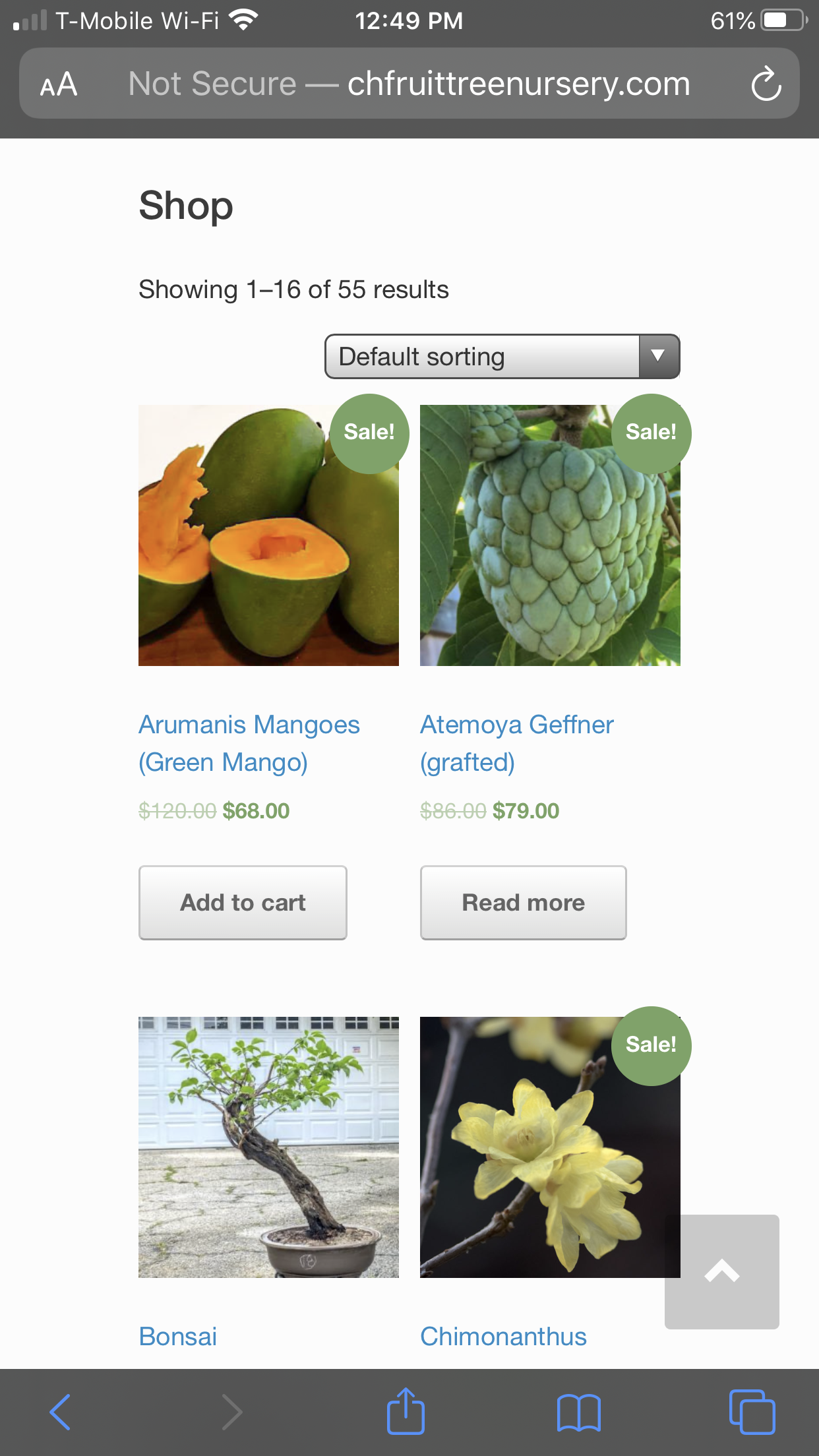
Task: Go back to the previous page
Action: (60, 1412)
